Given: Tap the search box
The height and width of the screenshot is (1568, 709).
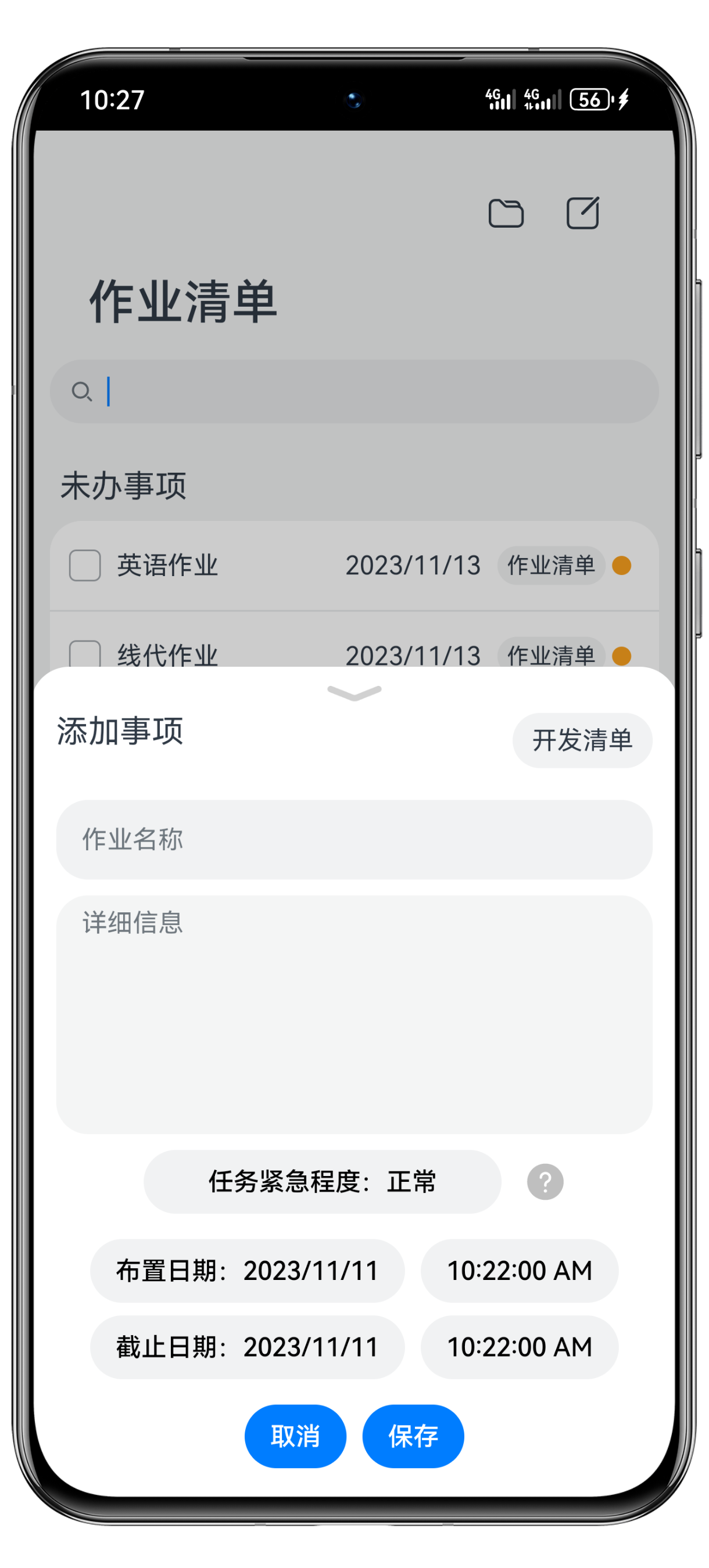Looking at the screenshot, I should pyautogui.click(x=354, y=391).
